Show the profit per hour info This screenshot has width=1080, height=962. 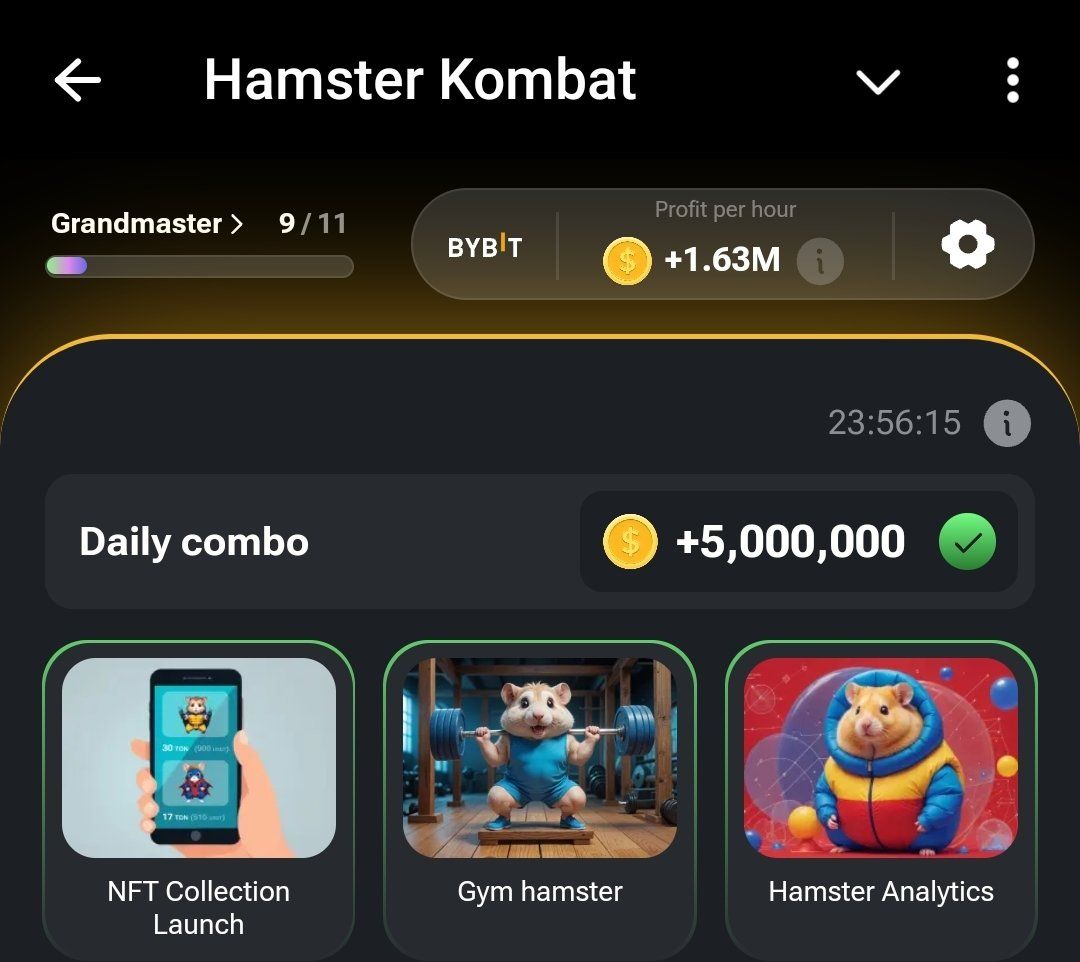click(820, 262)
